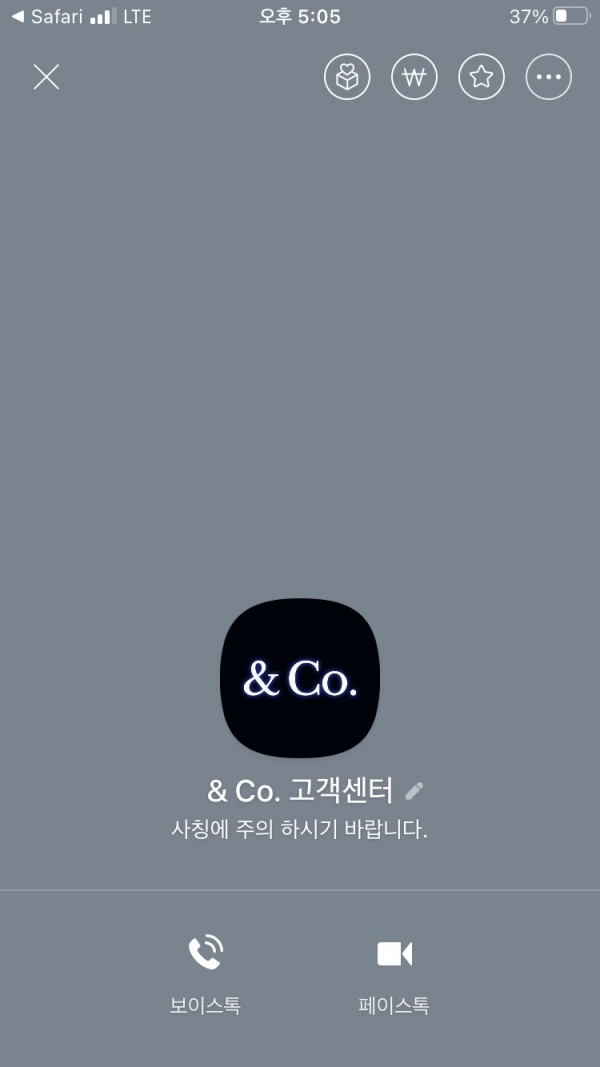Image resolution: width=600 pixels, height=1067 pixels.
Task: Open the won remittance icon
Action: point(414,77)
